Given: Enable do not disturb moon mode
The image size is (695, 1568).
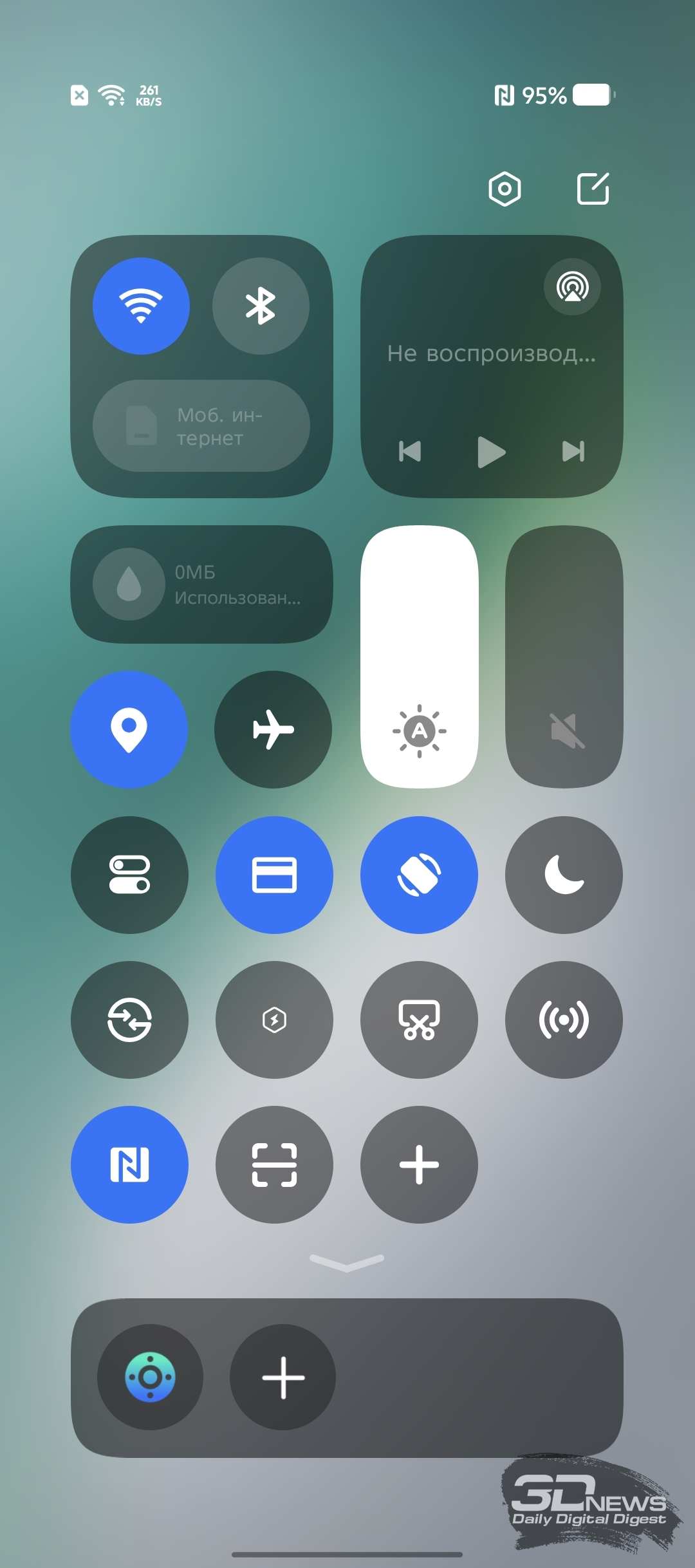Looking at the screenshot, I should pos(564,875).
